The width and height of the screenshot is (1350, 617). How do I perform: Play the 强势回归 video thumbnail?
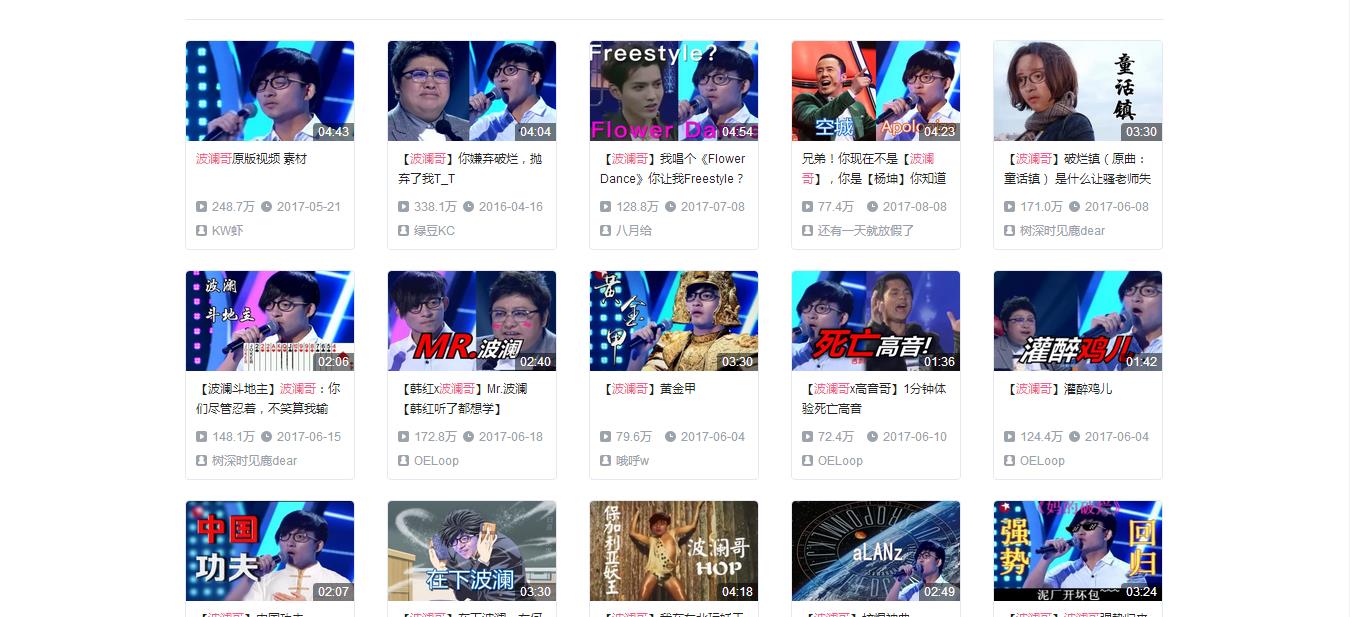point(1078,551)
